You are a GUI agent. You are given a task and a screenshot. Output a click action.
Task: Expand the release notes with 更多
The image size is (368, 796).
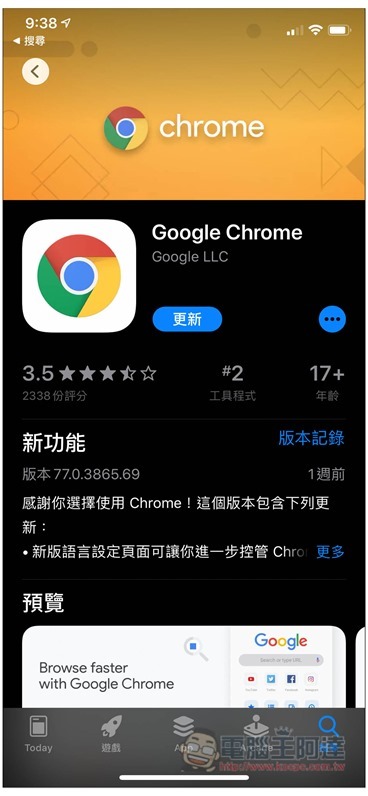330,552
